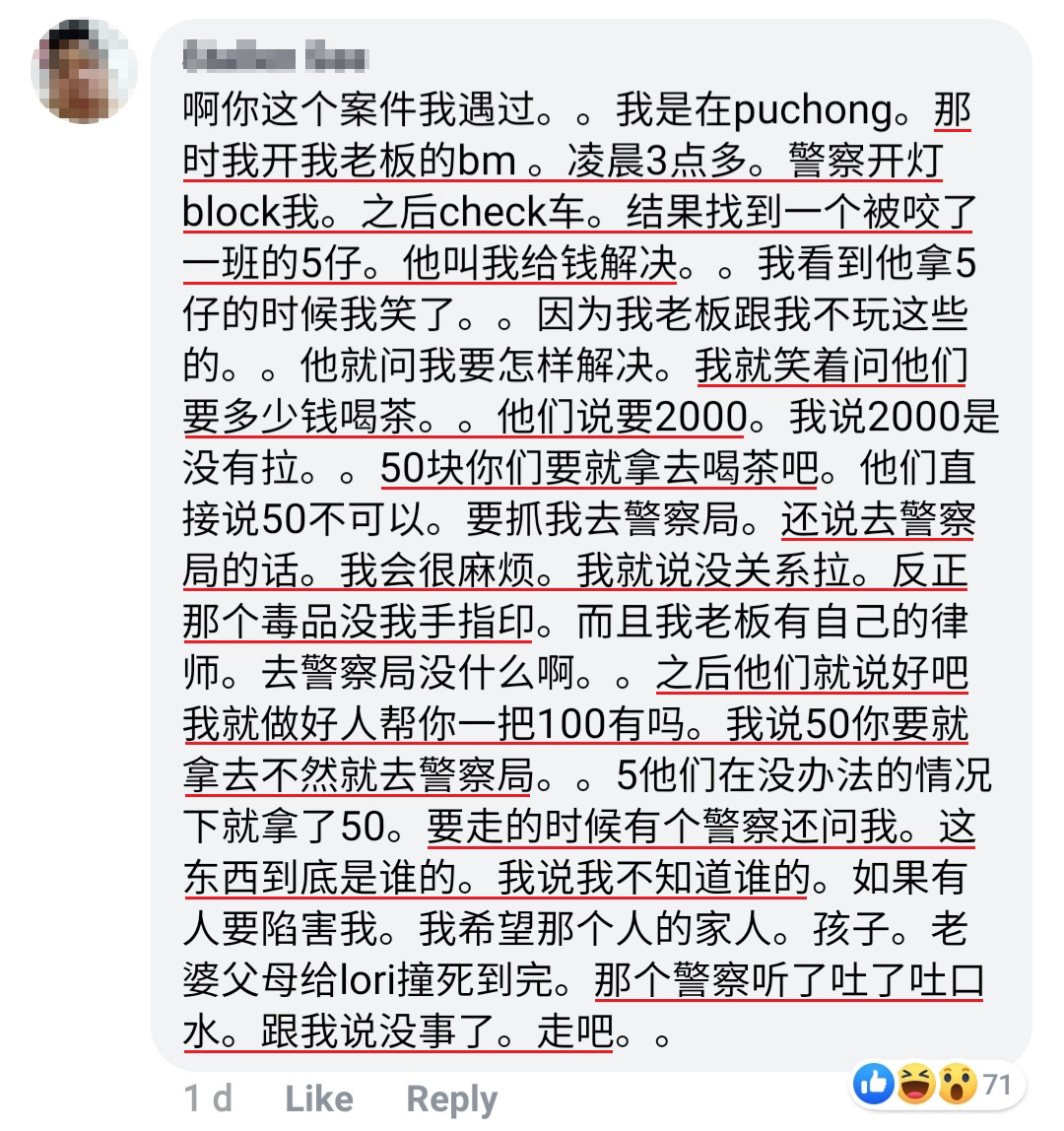Reply to this comment
The height and width of the screenshot is (1131, 1064).
point(452,1099)
